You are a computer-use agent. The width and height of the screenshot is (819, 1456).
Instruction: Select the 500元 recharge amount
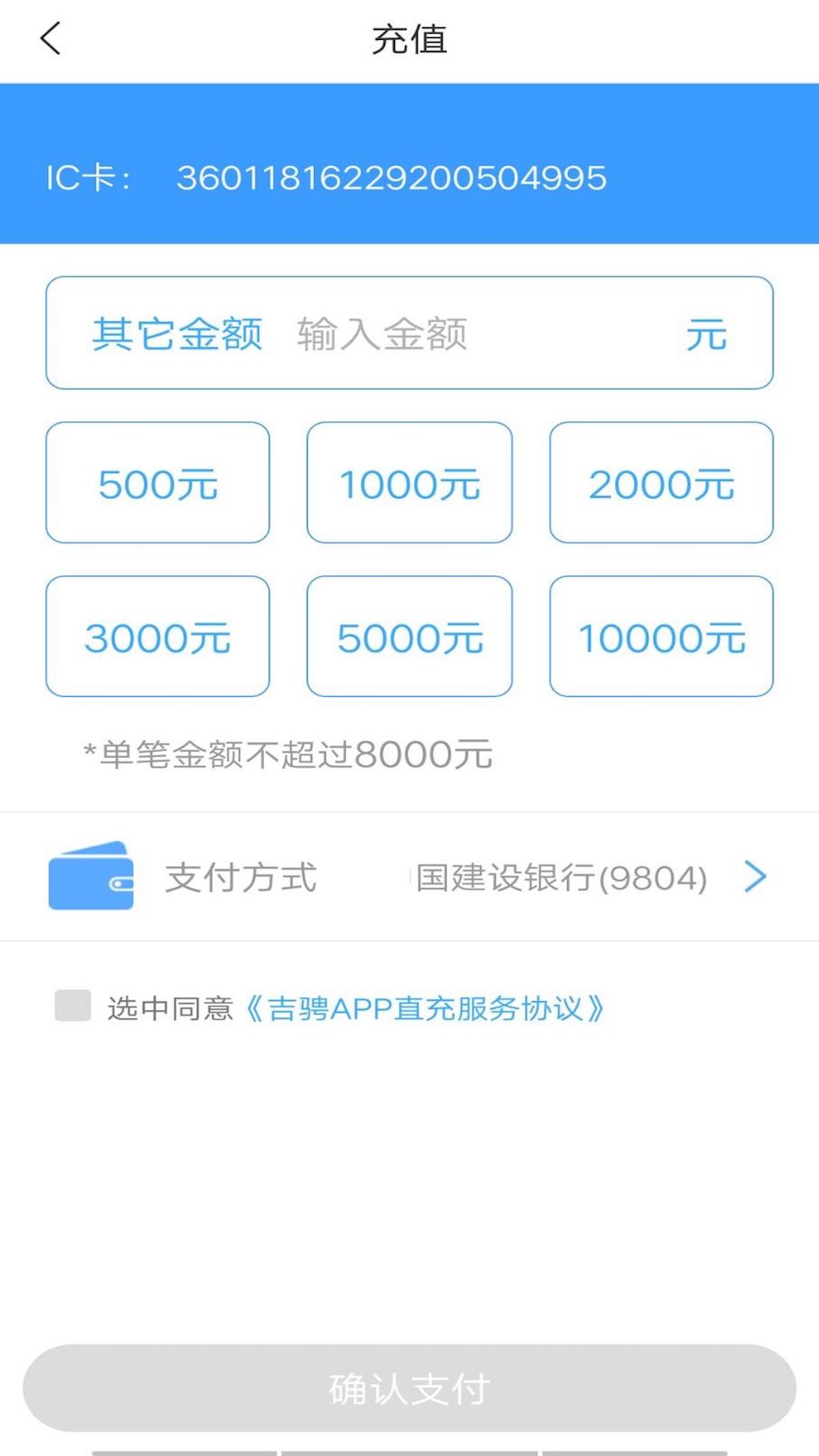157,483
